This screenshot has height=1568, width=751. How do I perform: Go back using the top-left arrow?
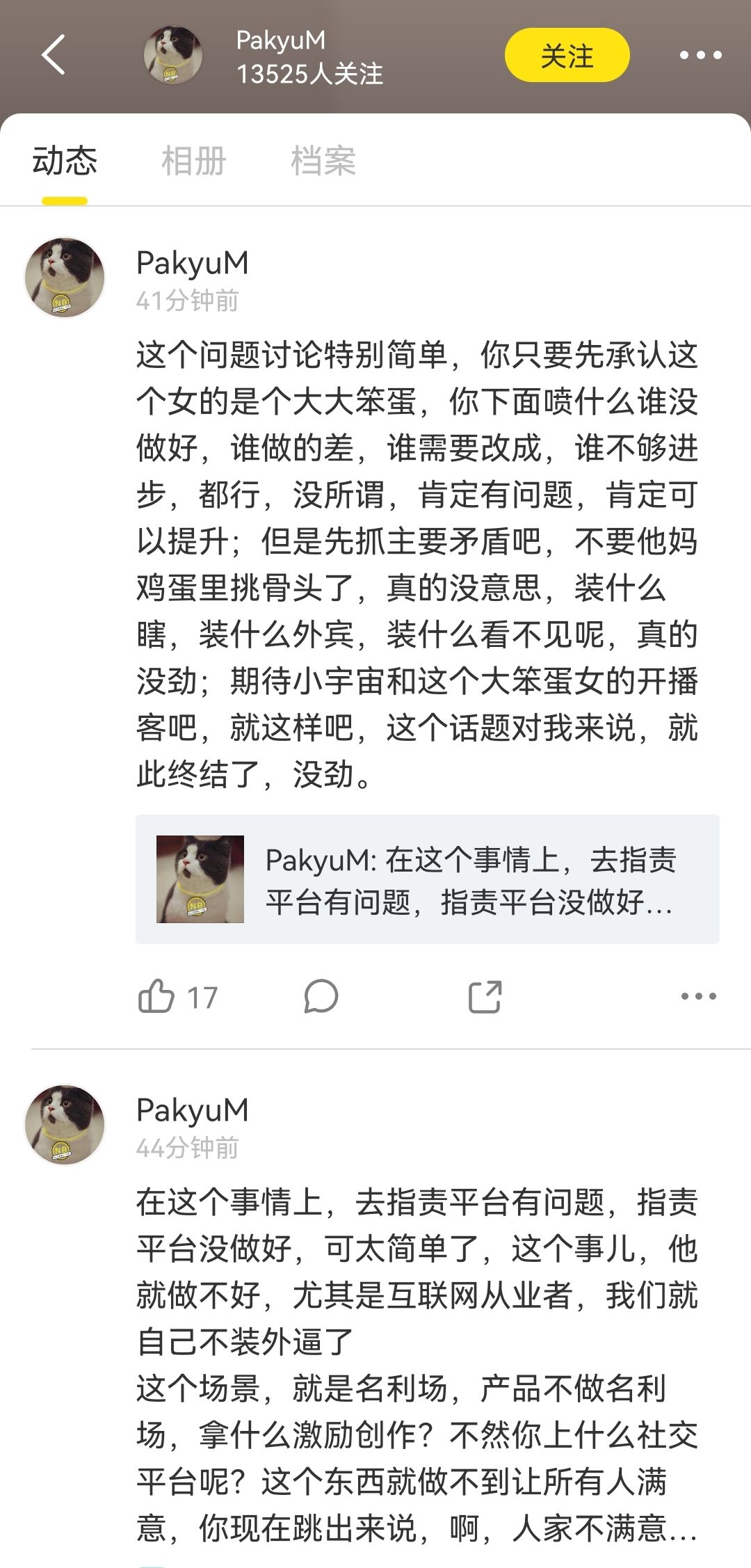coord(54,54)
